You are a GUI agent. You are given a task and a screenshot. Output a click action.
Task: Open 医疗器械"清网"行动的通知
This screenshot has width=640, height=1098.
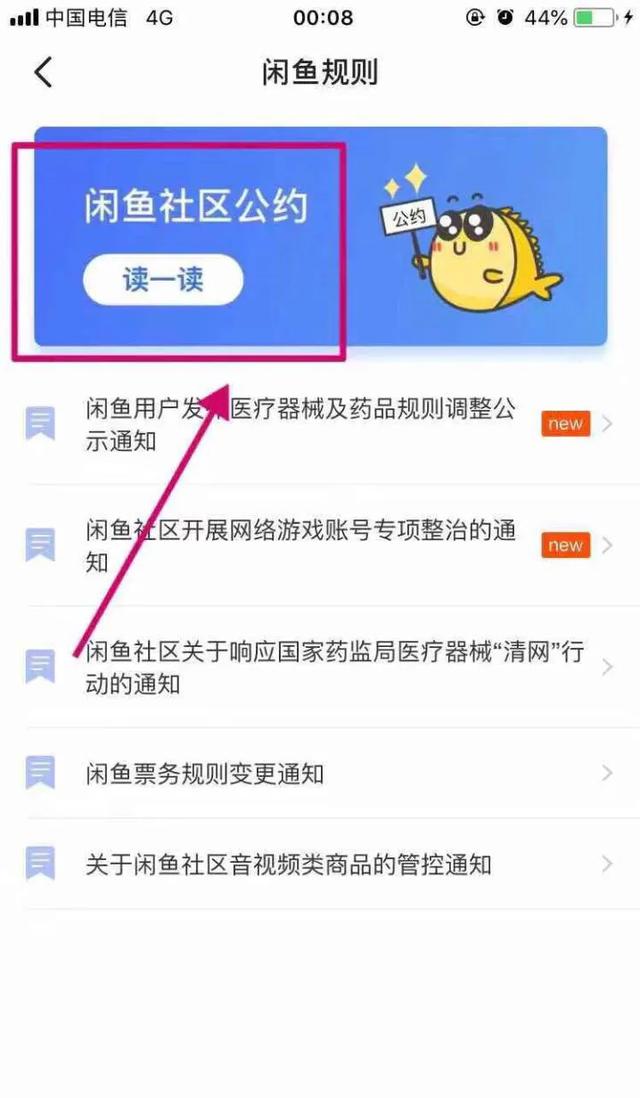pyautogui.click(x=320, y=667)
